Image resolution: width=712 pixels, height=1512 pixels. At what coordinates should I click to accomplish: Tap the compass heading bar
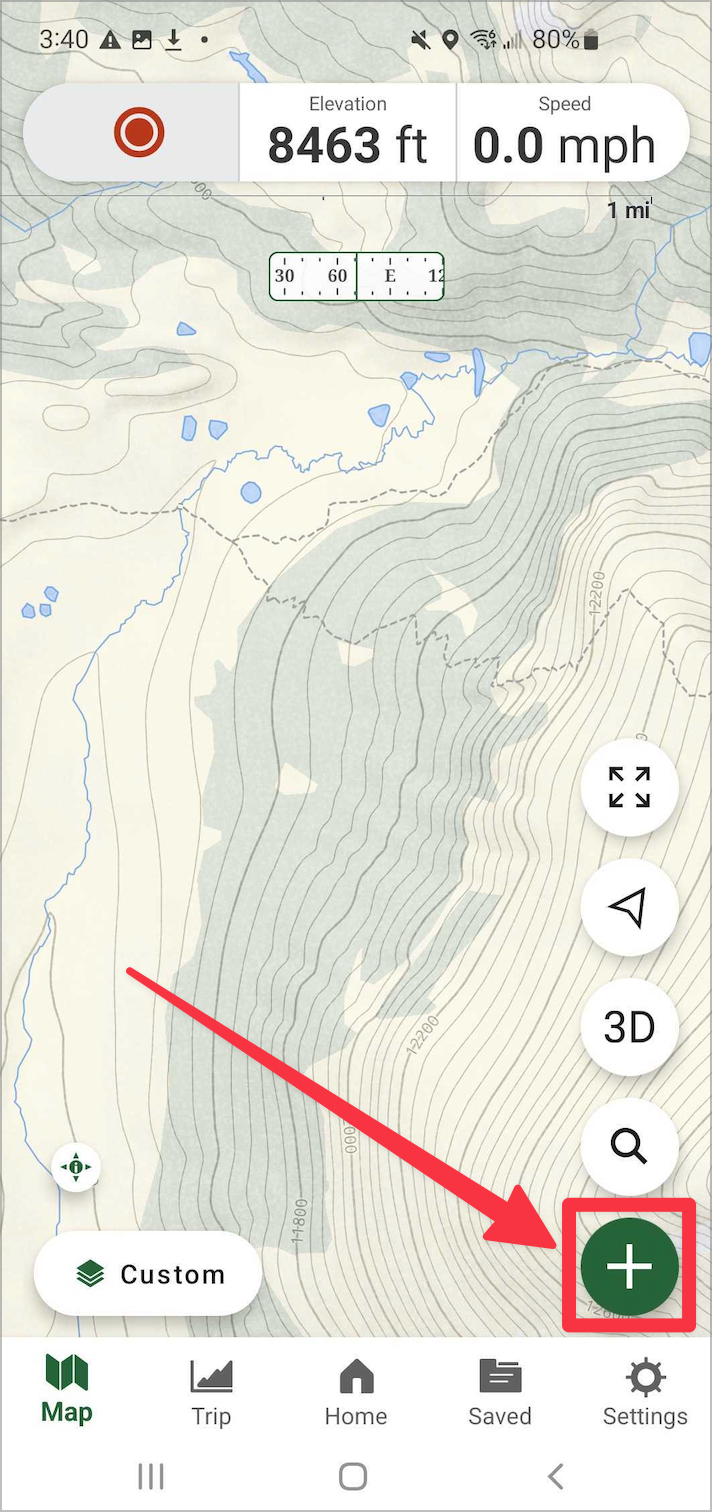(356, 276)
